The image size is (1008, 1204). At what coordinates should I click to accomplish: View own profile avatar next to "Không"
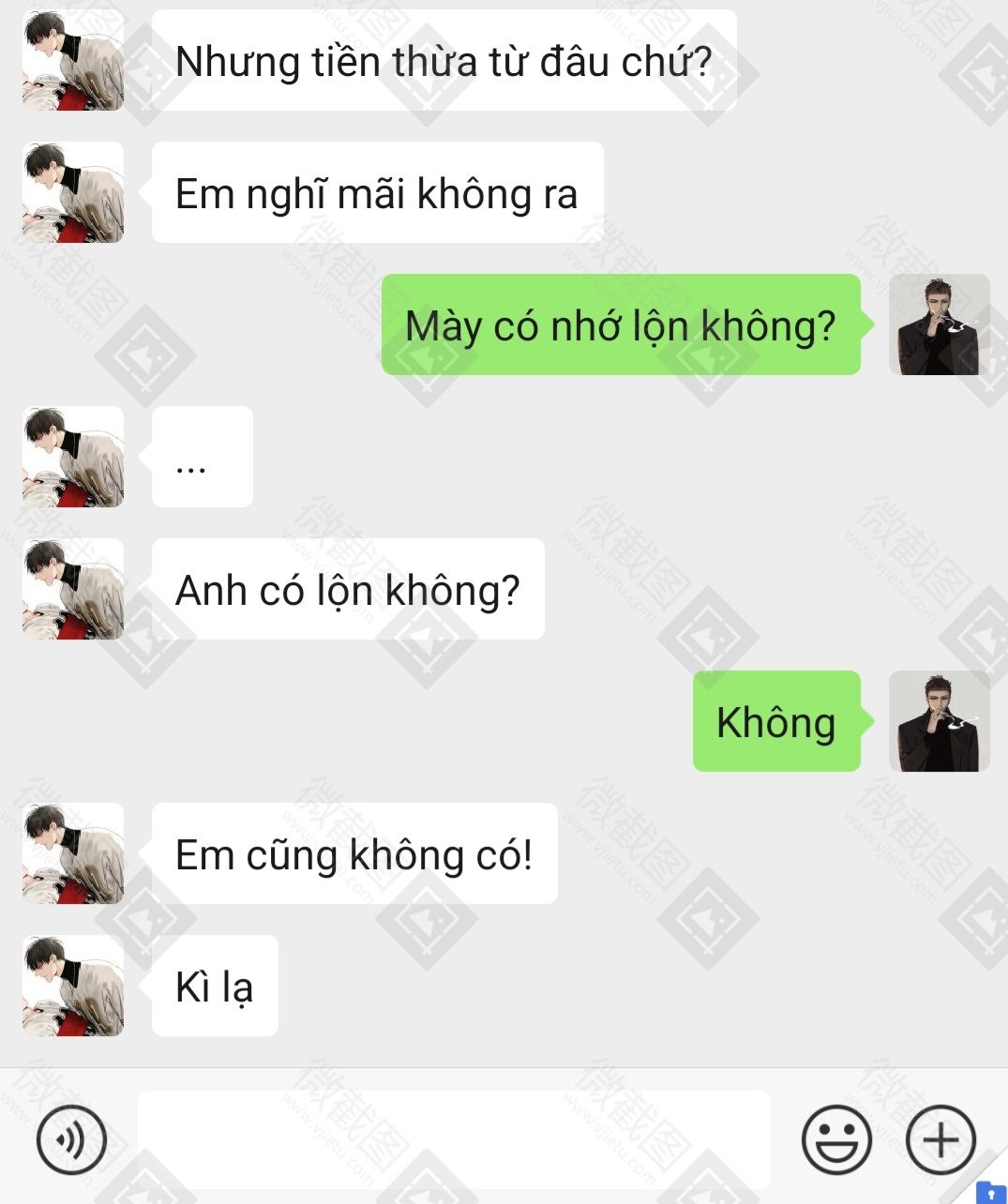[939, 721]
